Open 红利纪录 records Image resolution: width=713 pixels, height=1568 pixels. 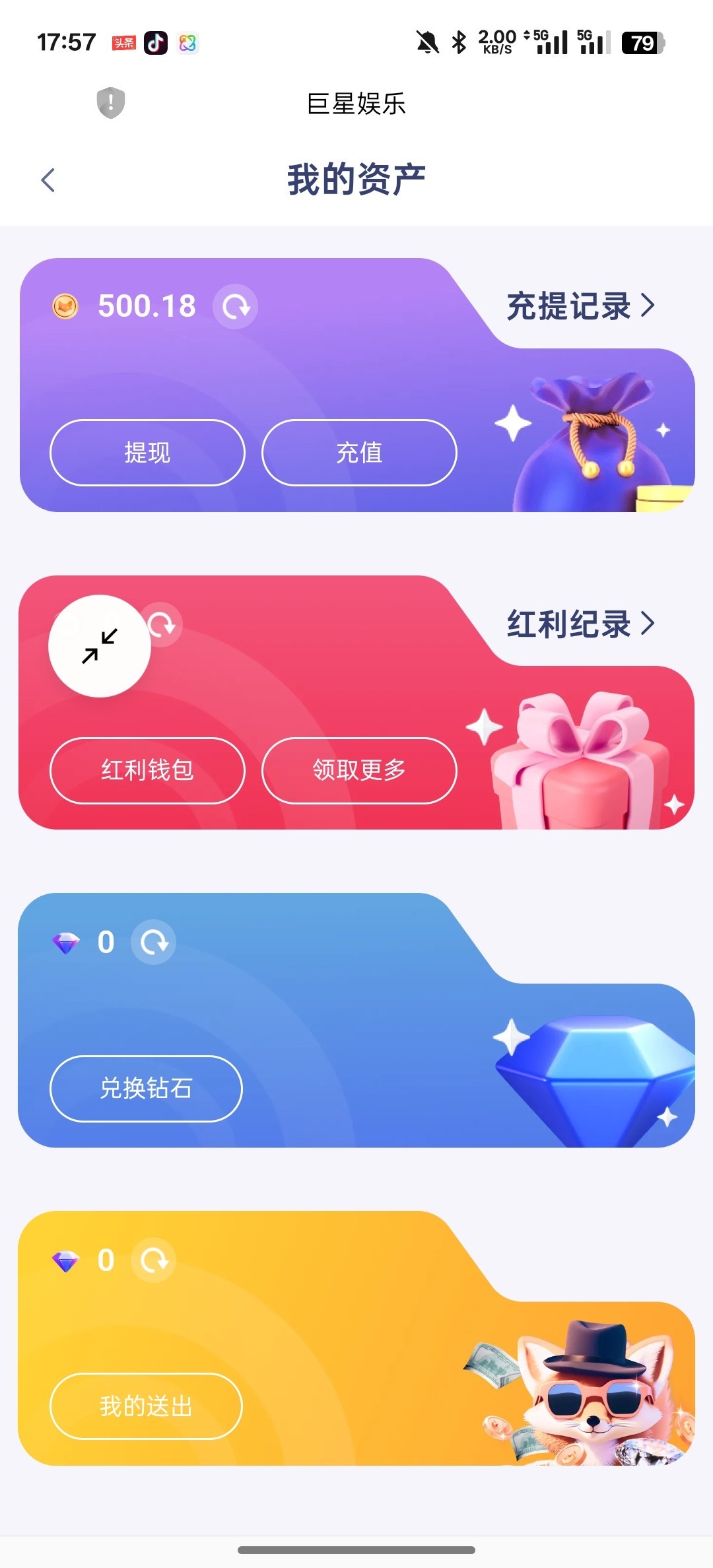coord(580,624)
